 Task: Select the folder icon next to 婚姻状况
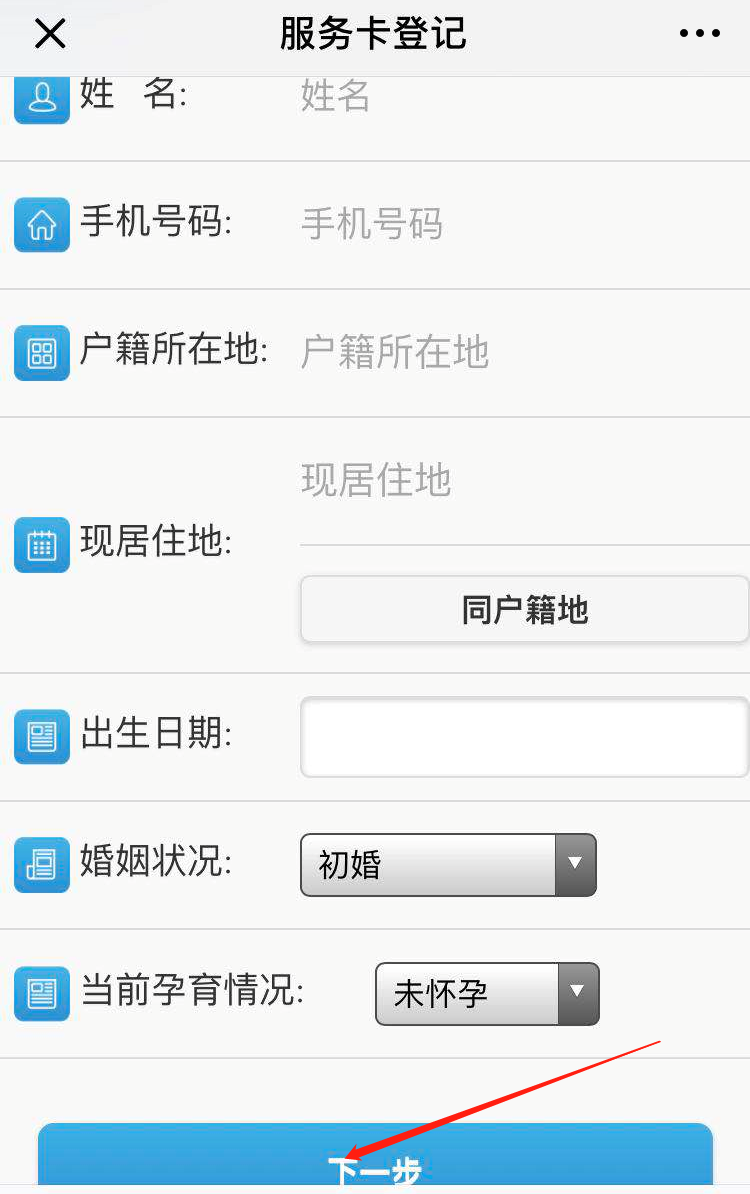[x=41, y=865]
